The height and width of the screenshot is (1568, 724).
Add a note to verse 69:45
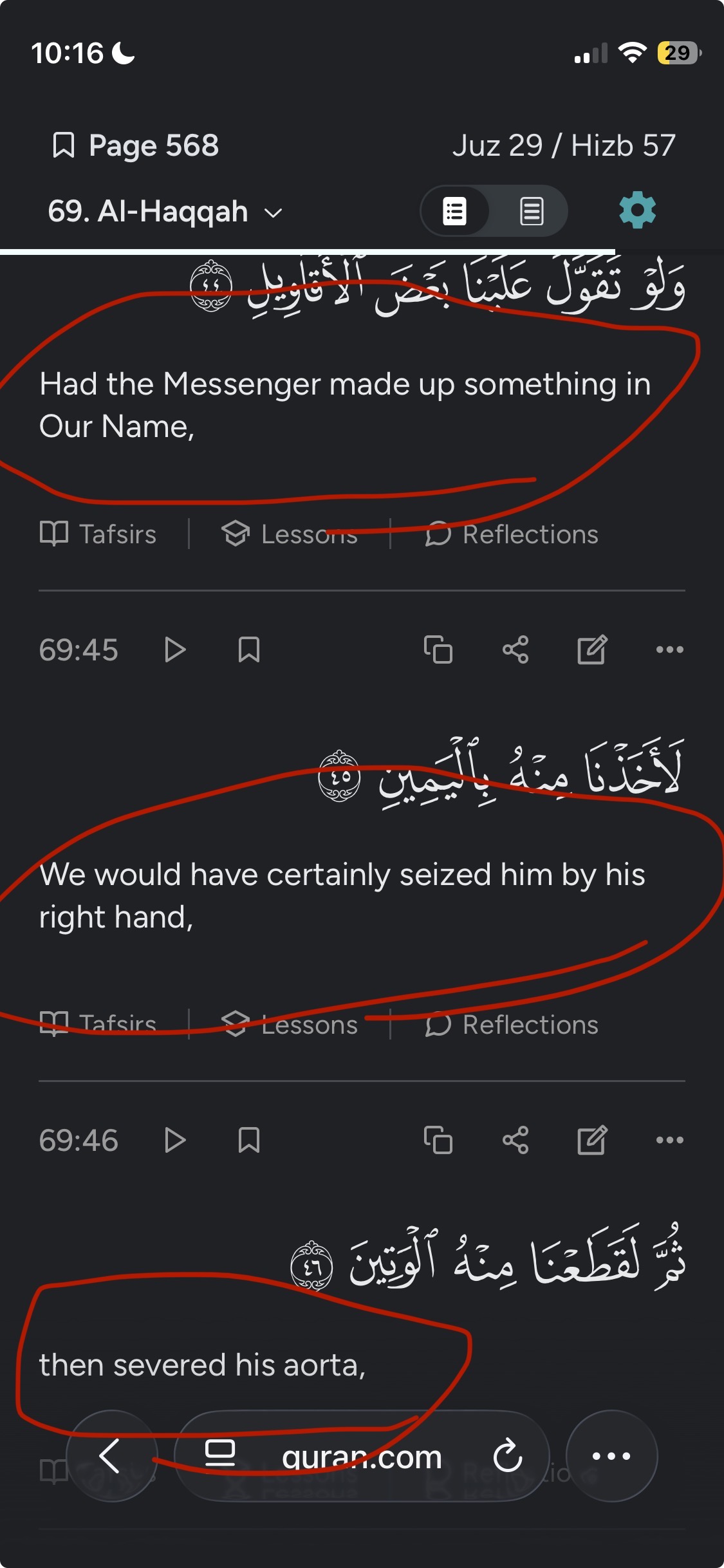(x=592, y=649)
